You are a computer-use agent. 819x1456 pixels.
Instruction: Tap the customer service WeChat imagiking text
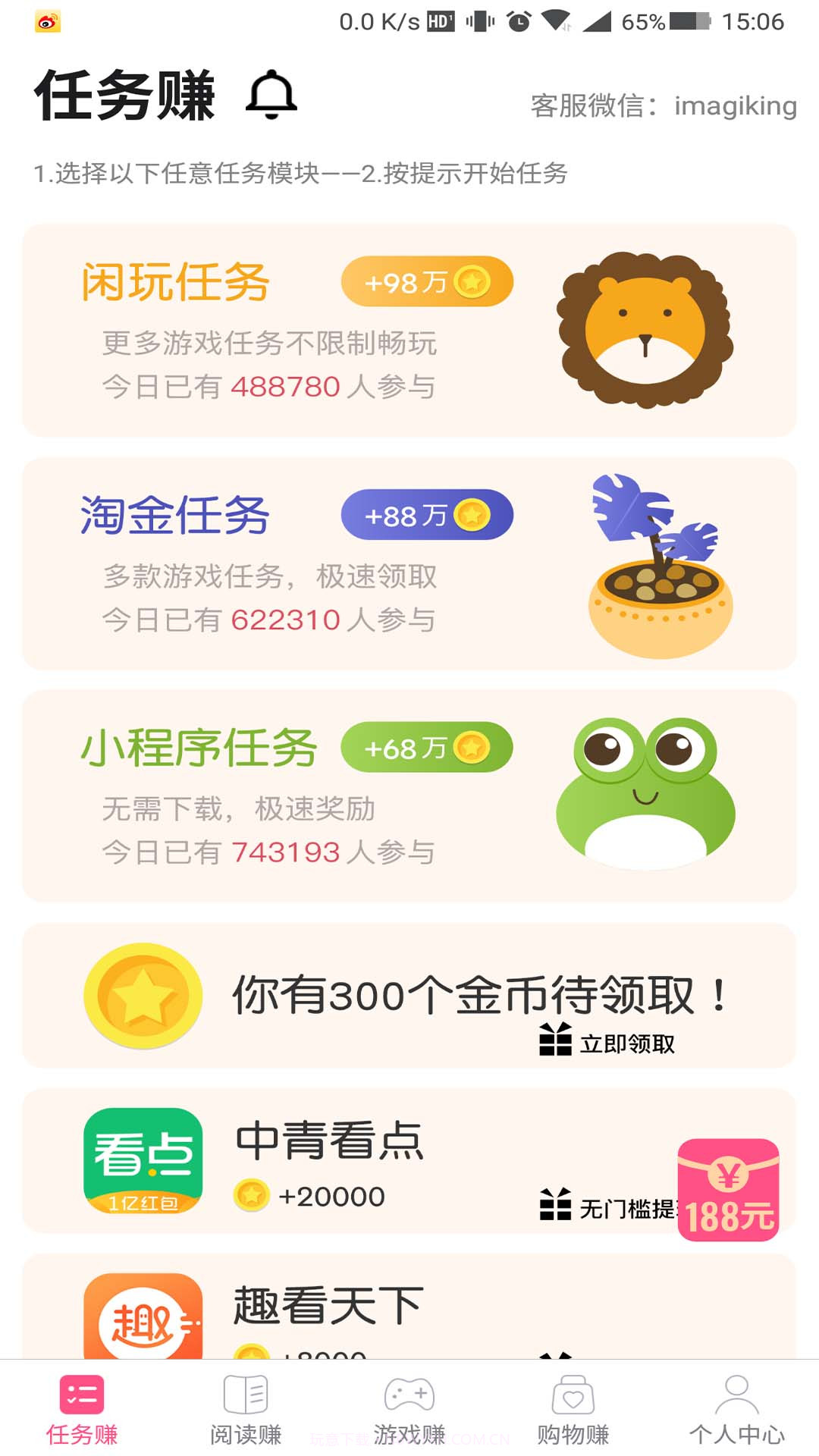(x=664, y=106)
